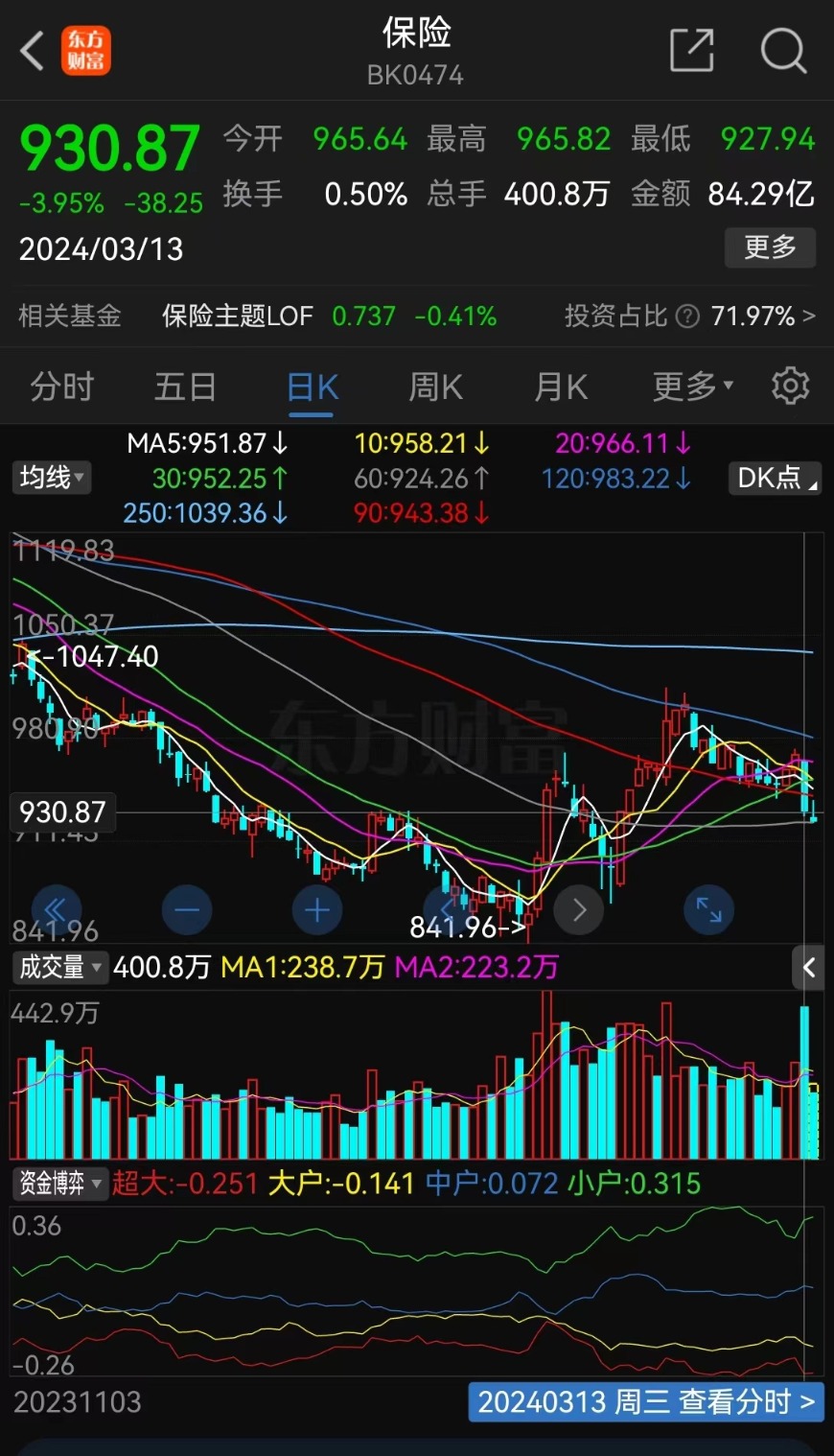Open 查看分时 for 20240313

tap(645, 1401)
